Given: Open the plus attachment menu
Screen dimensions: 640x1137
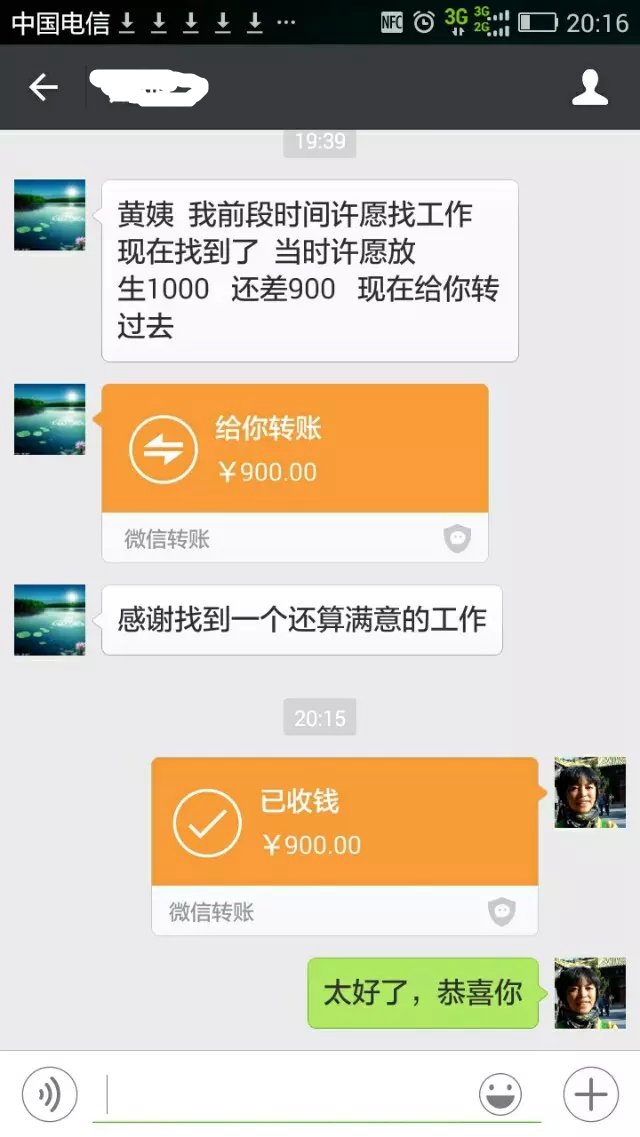Looking at the screenshot, I should point(590,1094).
